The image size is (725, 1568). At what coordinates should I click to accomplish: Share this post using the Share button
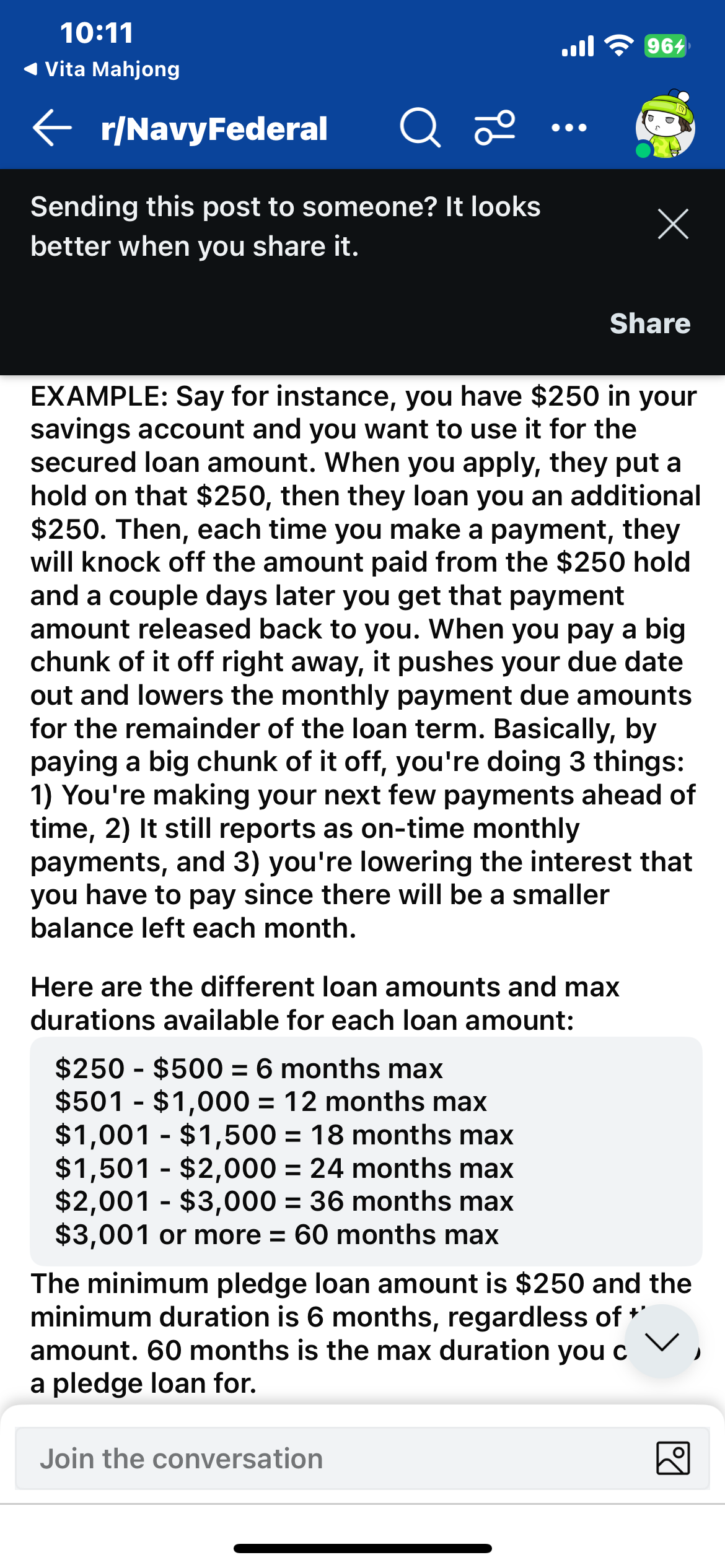[650, 323]
